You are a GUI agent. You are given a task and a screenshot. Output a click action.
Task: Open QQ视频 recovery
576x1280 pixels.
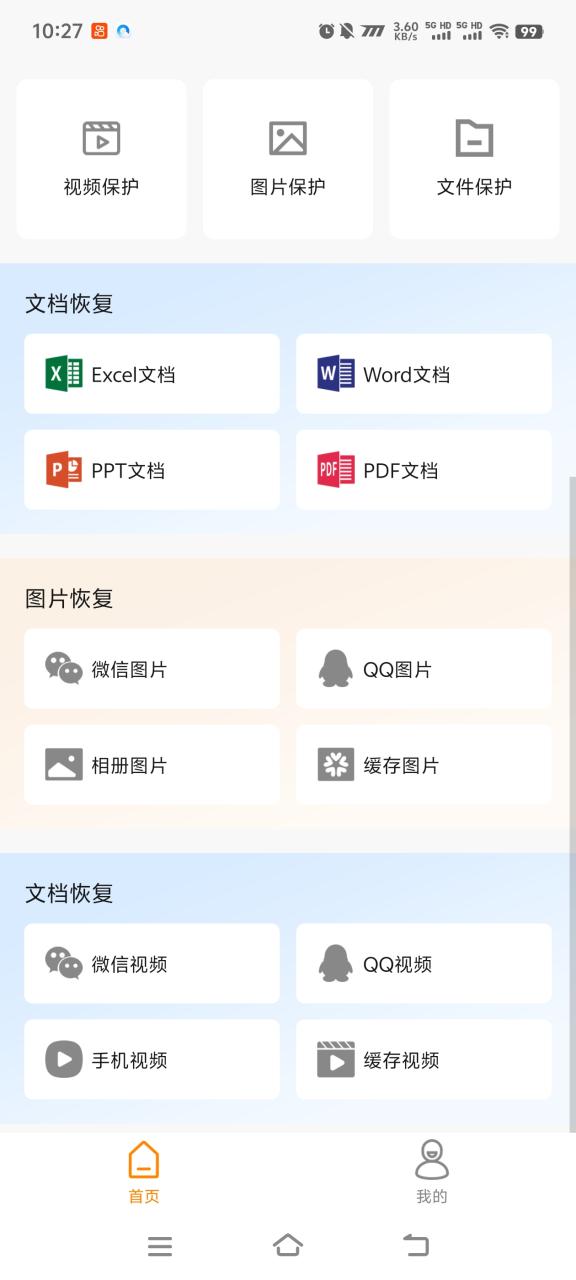pyautogui.click(x=424, y=964)
